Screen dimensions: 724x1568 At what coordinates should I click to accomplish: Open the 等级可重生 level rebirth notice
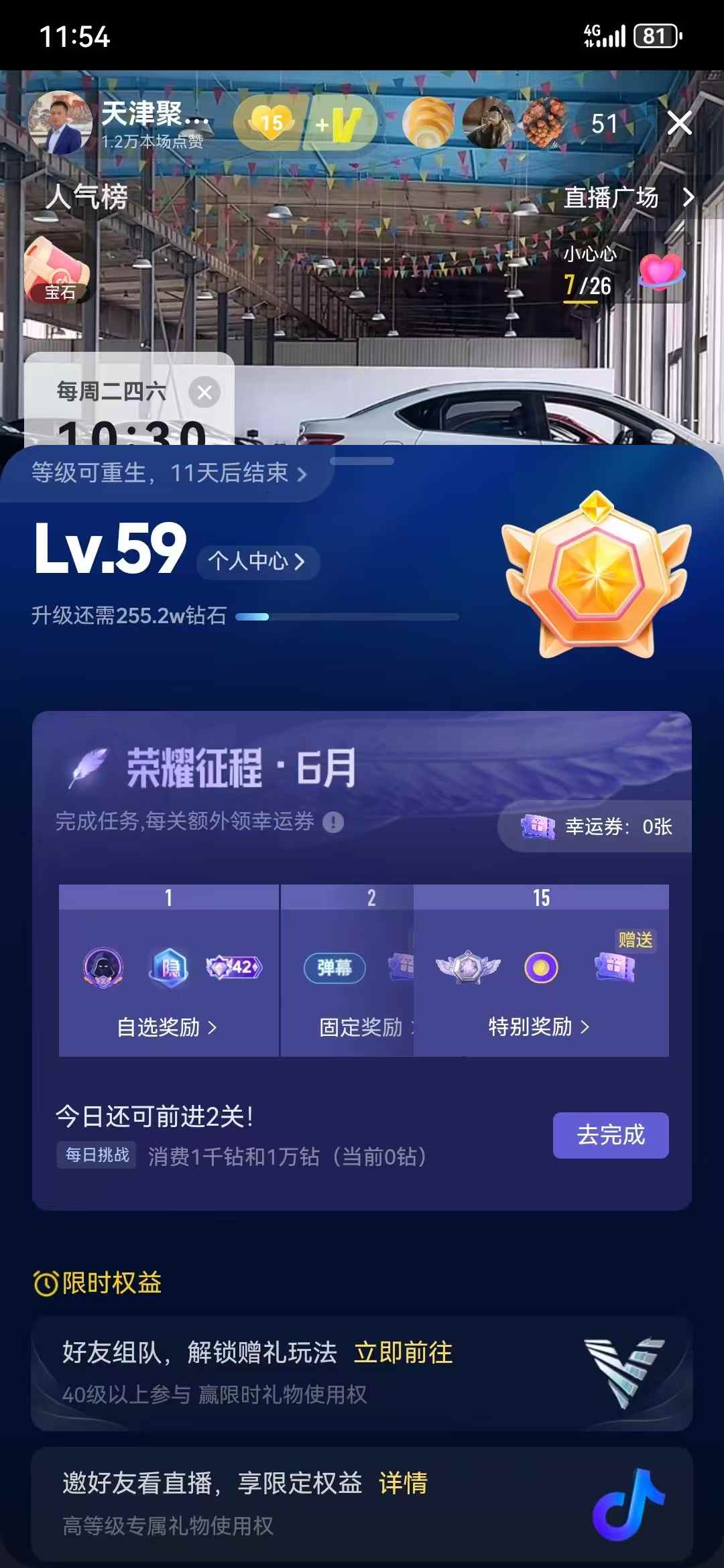(168, 473)
